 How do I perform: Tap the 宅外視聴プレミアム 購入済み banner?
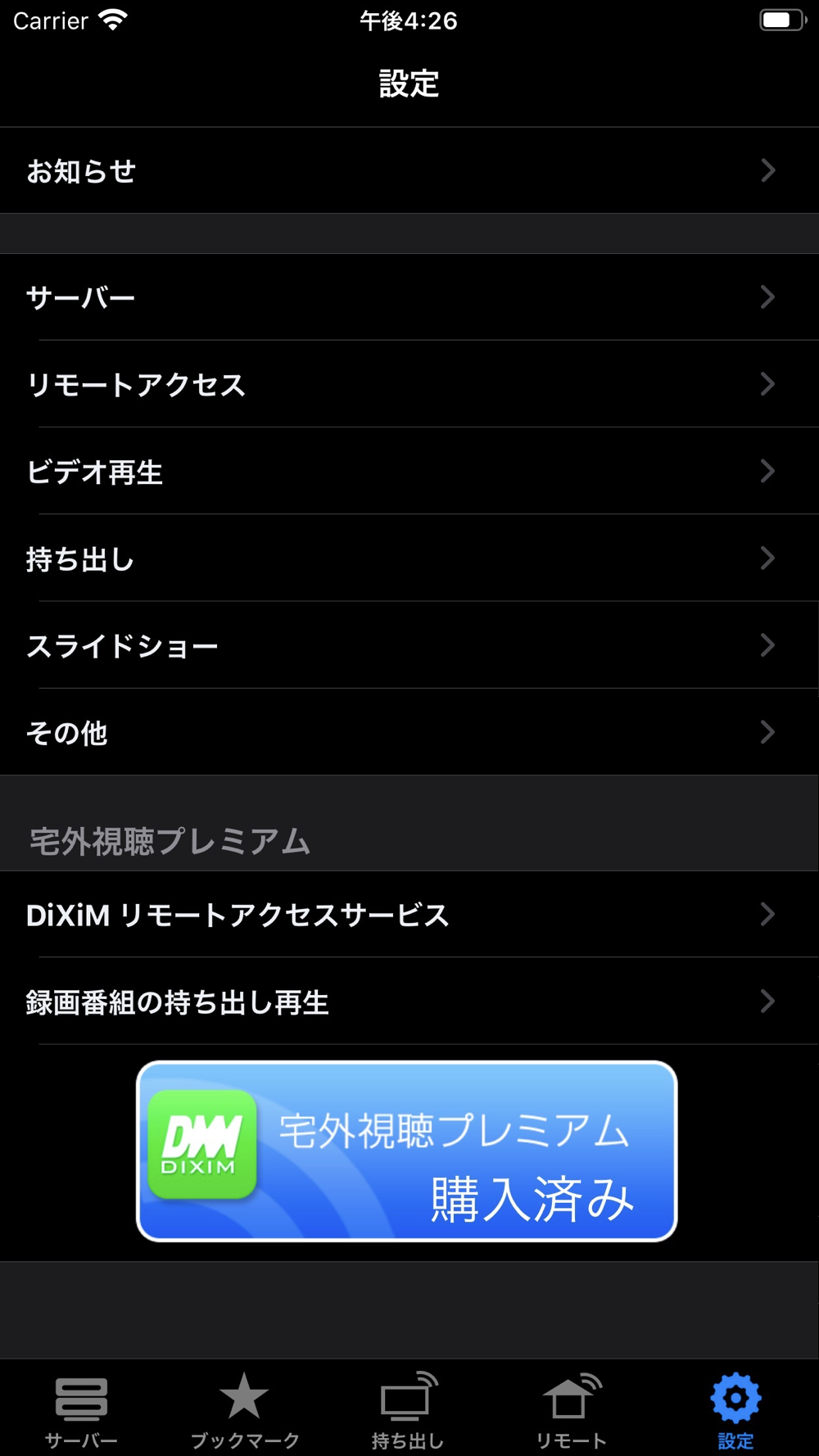407,1151
